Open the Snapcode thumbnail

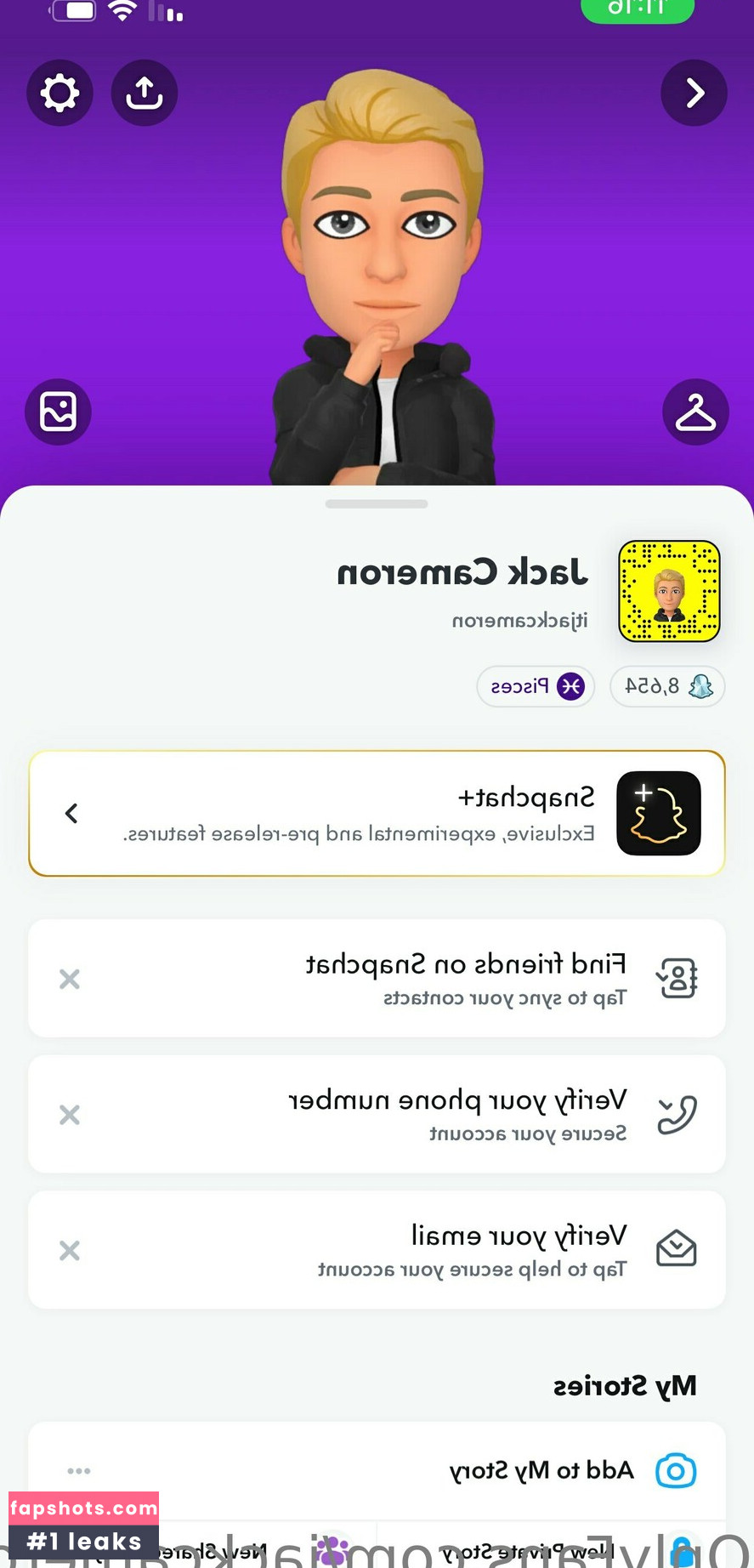669,591
